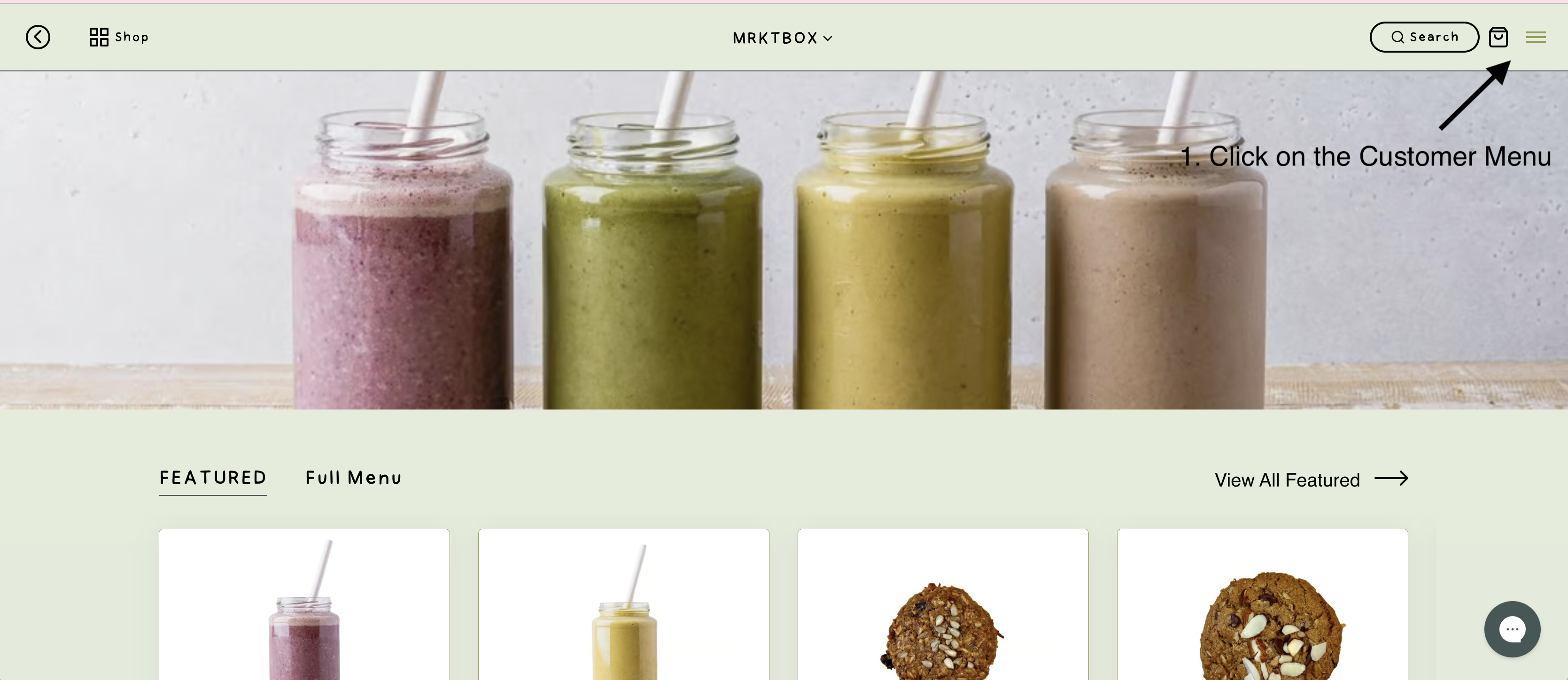Switch to the Featured tab
Viewport: 1568px width, 680px height.
click(x=213, y=478)
